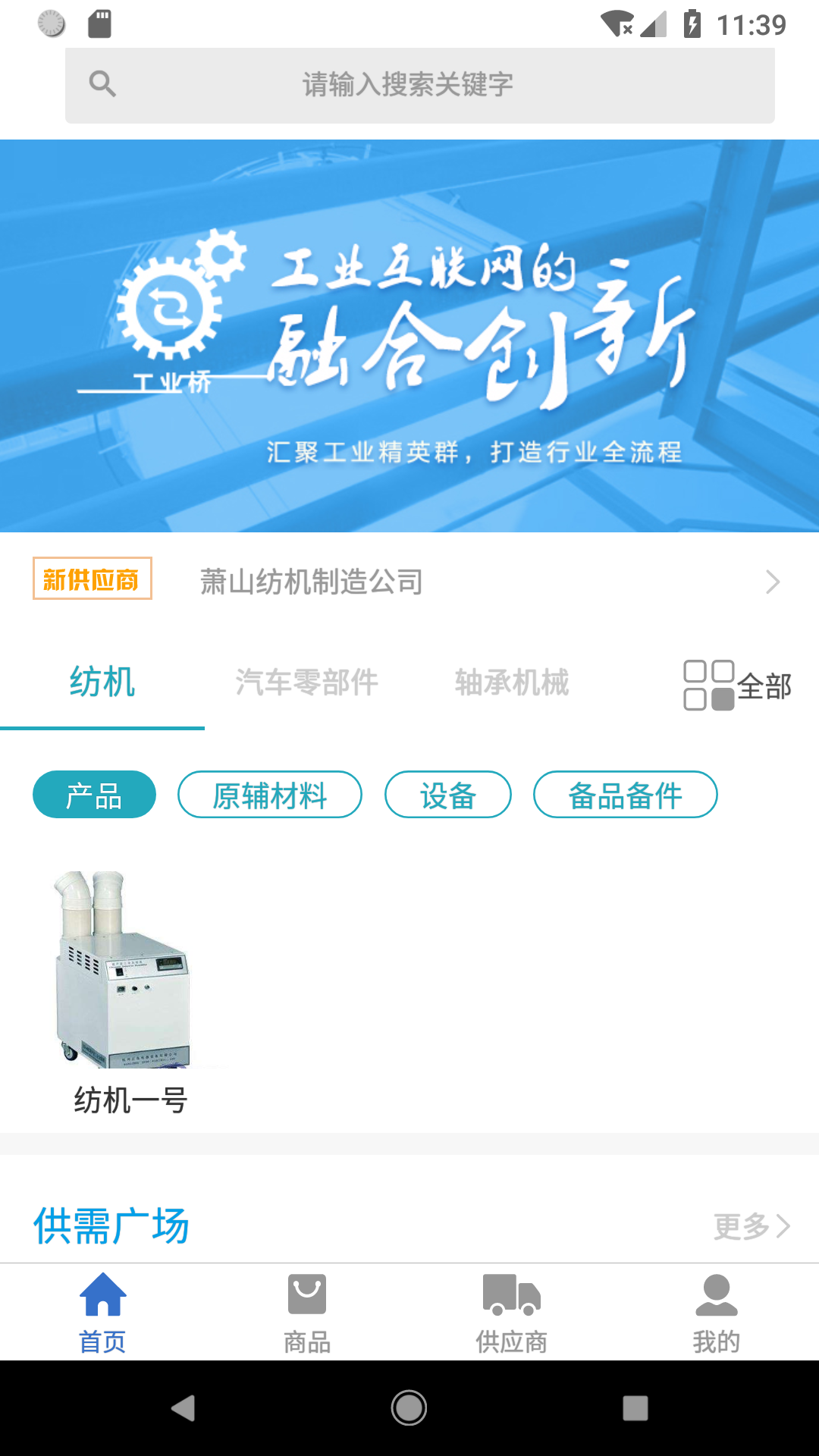Screen dimensions: 819x1456
Task: Switch to the 轴承机械 tab
Action: [513, 682]
